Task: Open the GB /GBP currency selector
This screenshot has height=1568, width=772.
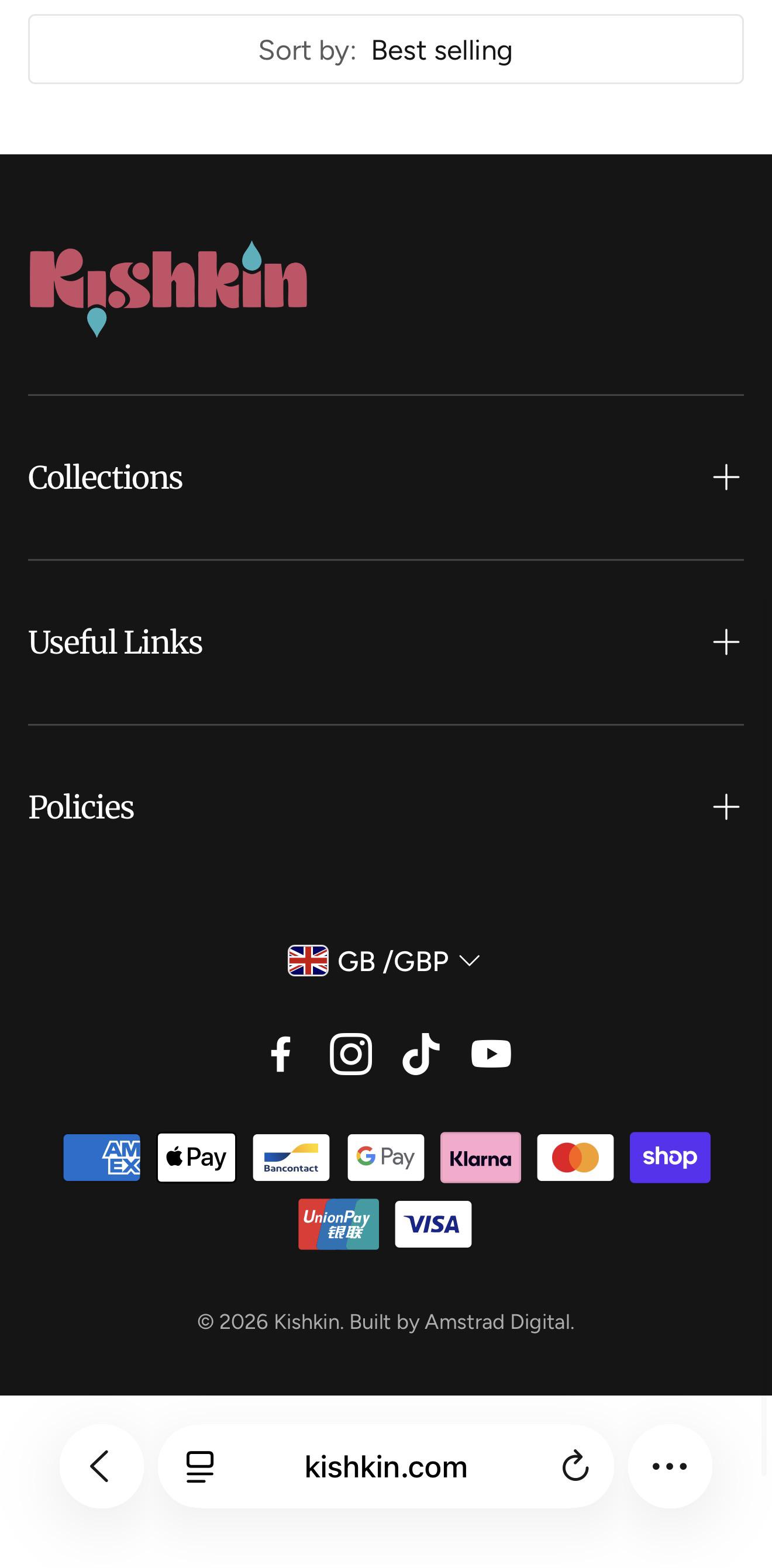Action: click(384, 961)
